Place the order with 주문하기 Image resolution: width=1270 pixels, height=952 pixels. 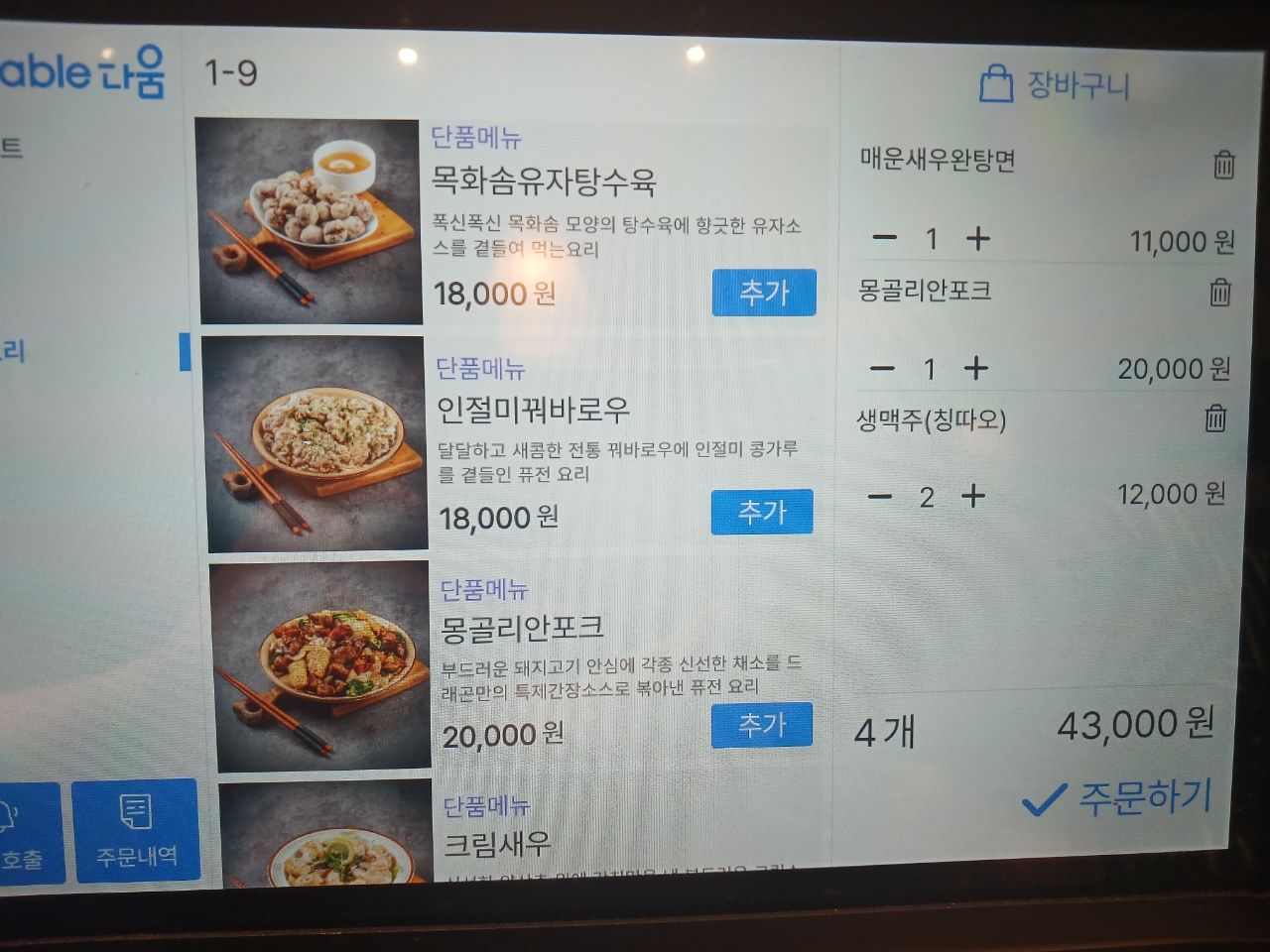point(1118,798)
